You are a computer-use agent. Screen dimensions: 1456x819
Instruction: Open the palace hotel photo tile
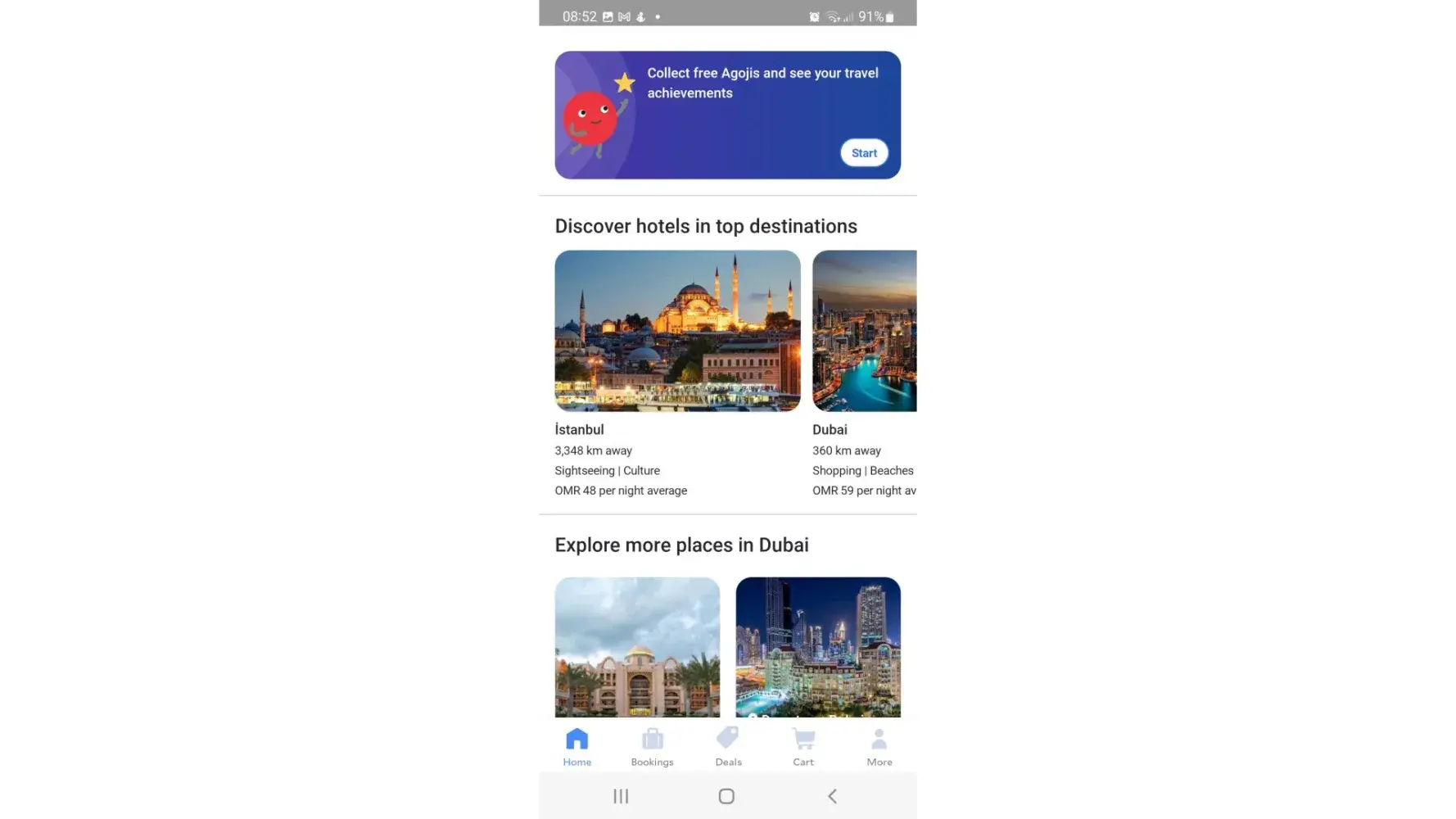637,647
